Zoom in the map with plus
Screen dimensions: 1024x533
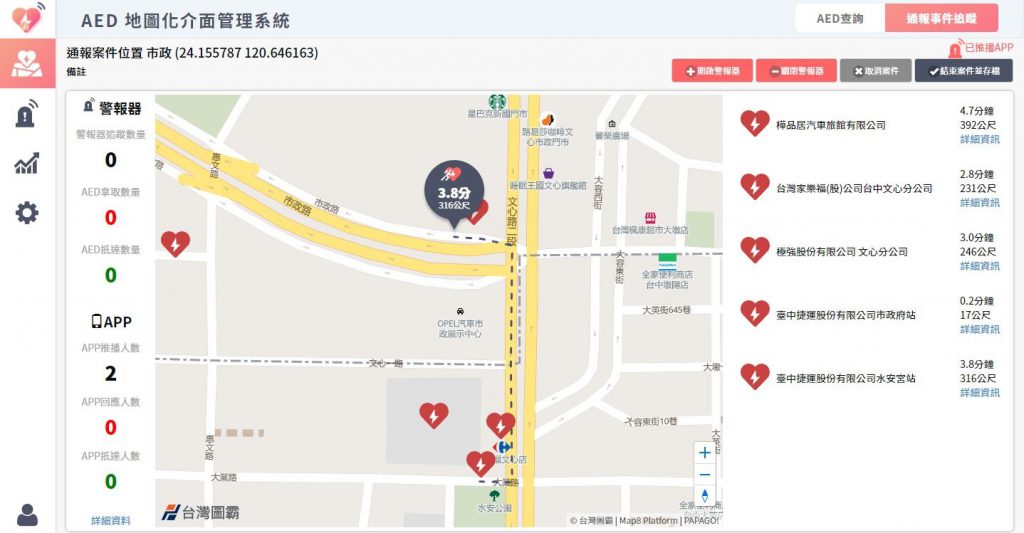pos(705,453)
